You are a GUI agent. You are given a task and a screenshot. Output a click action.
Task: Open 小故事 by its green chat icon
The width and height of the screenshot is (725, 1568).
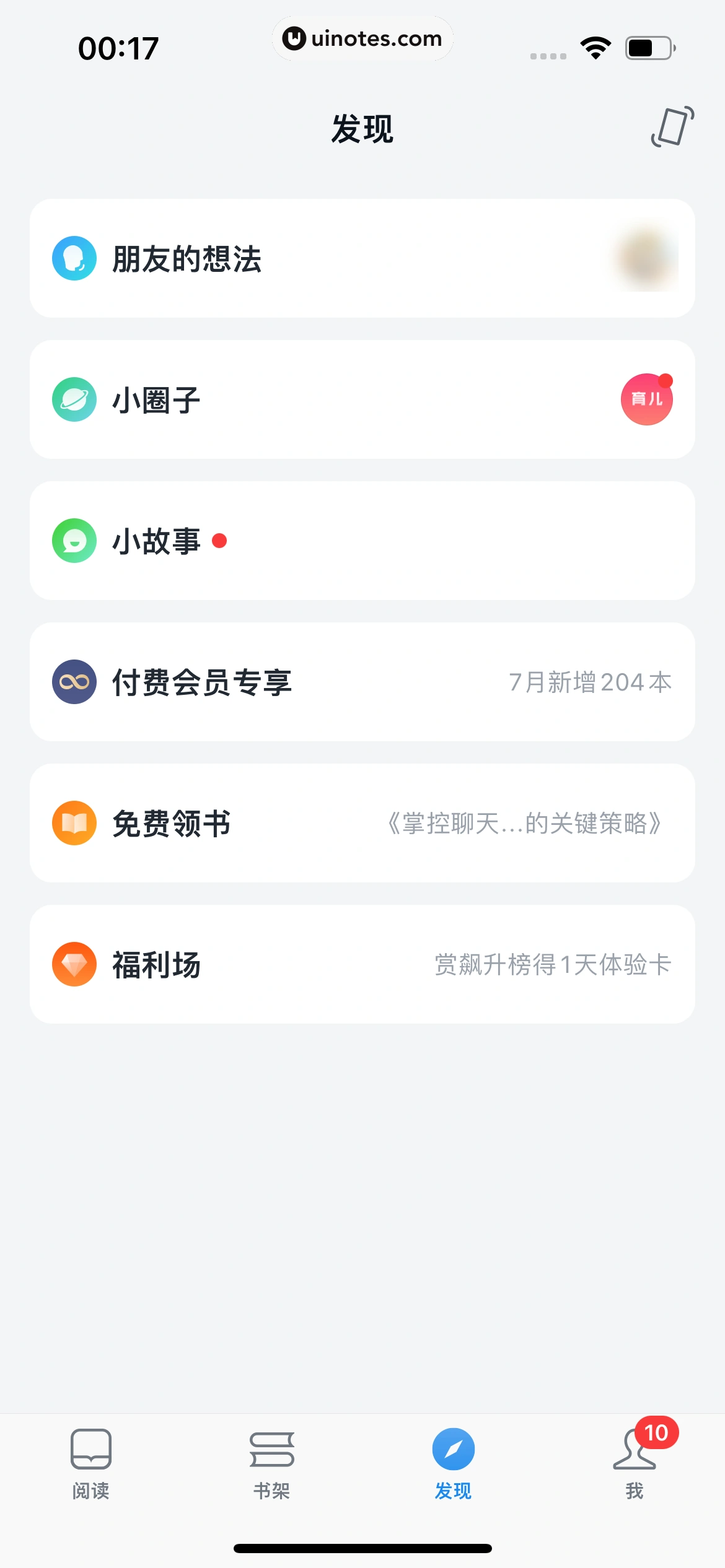tap(74, 540)
